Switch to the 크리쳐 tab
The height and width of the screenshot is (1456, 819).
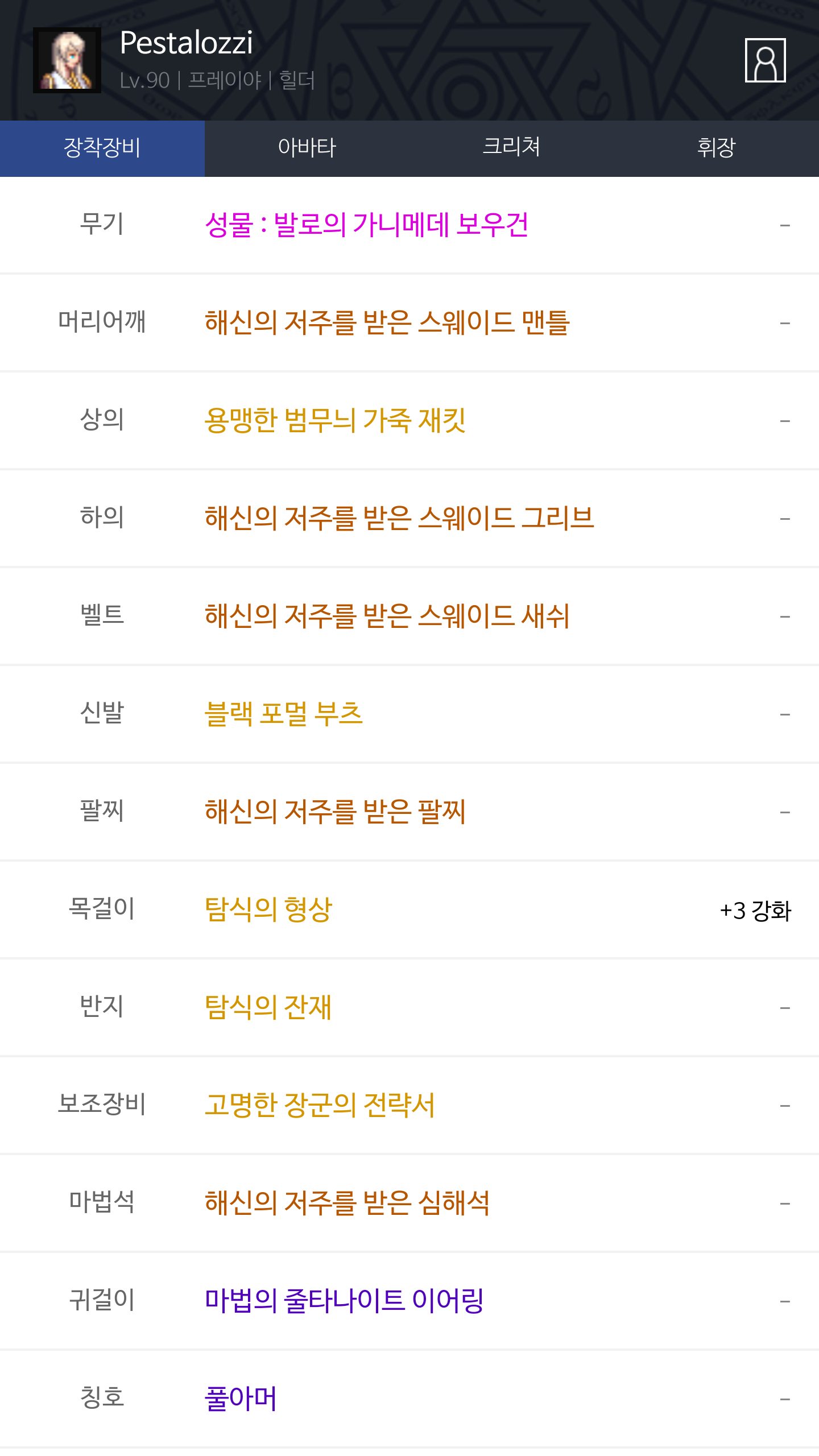click(512, 148)
